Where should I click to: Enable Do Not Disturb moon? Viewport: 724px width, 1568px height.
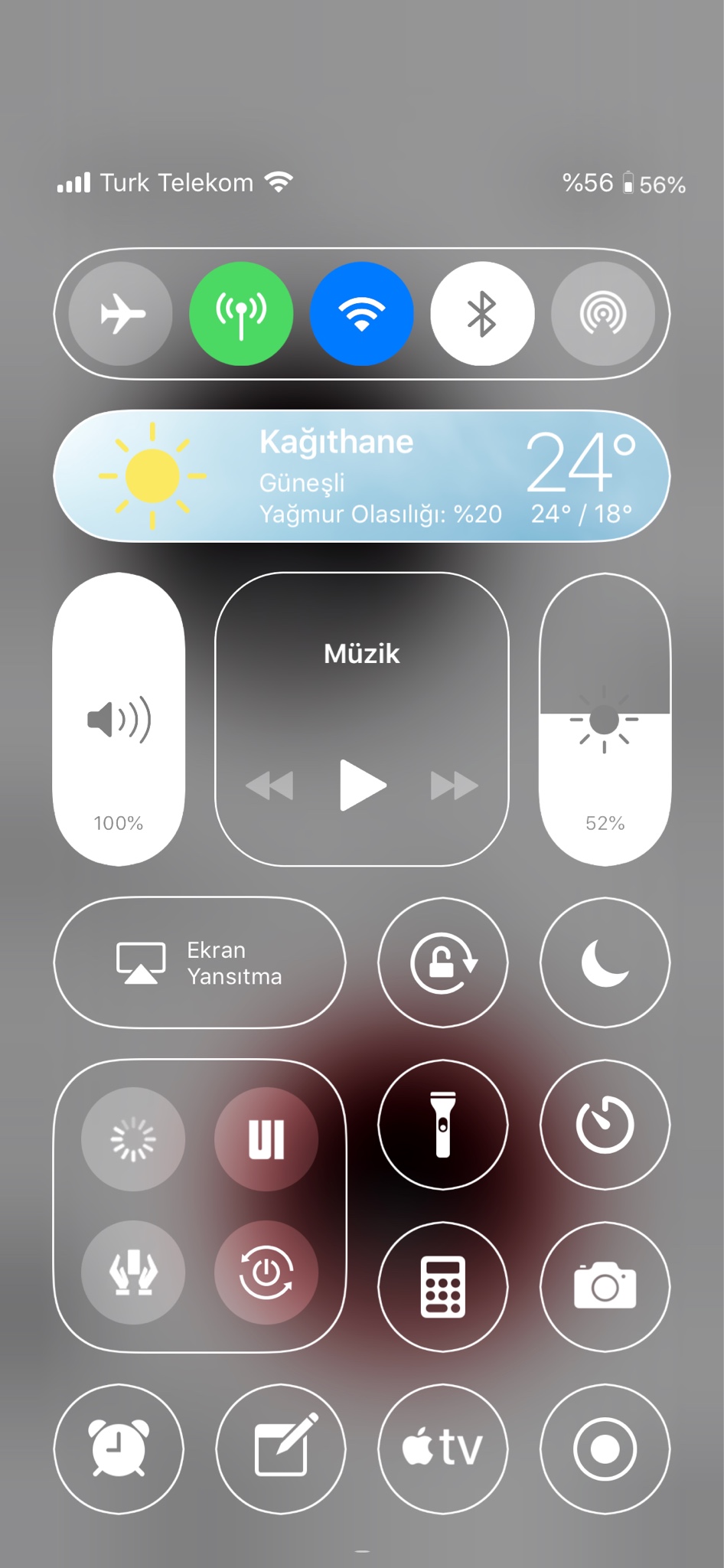[x=605, y=962]
